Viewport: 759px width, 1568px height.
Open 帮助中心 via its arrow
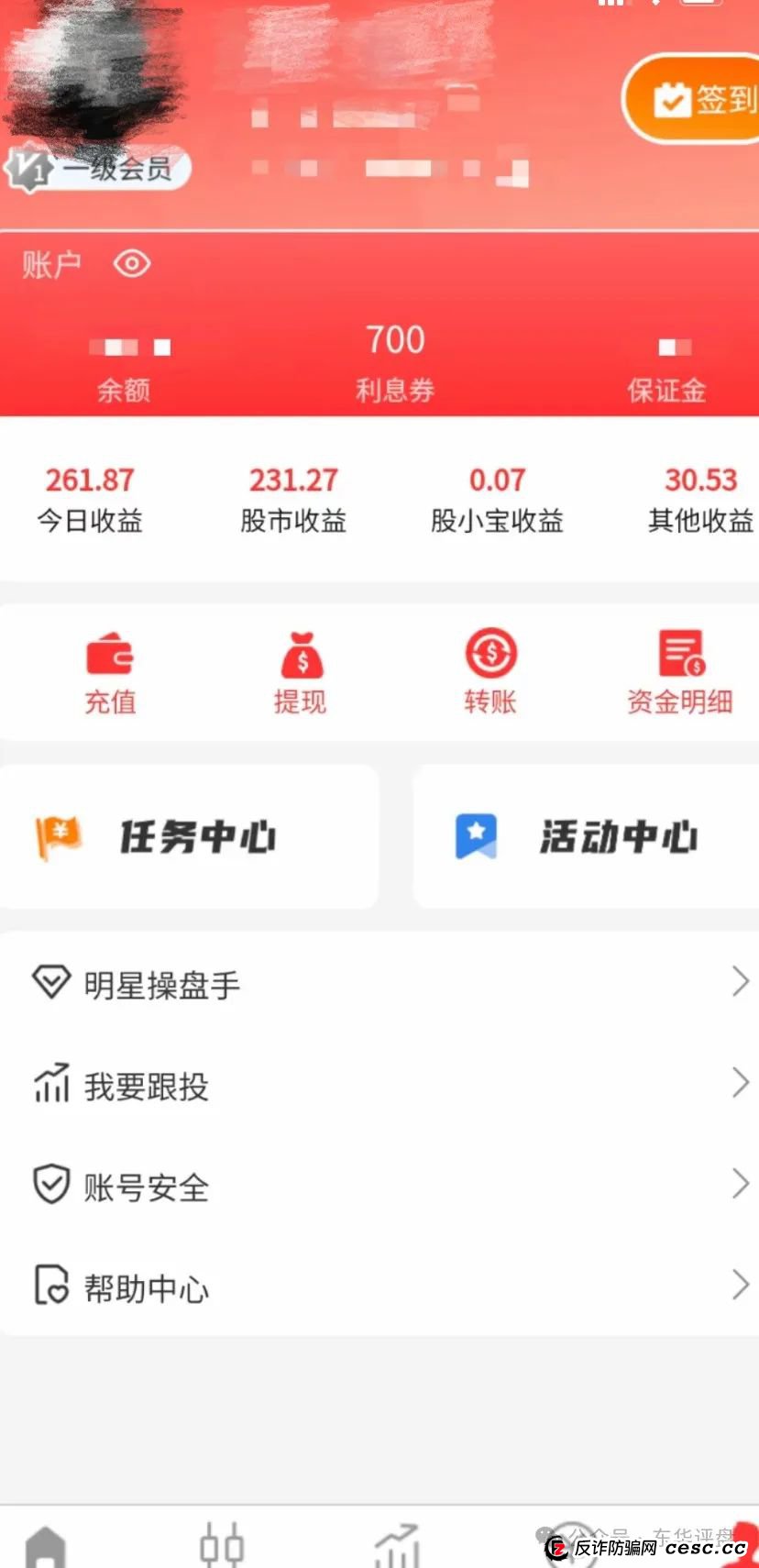(741, 1286)
